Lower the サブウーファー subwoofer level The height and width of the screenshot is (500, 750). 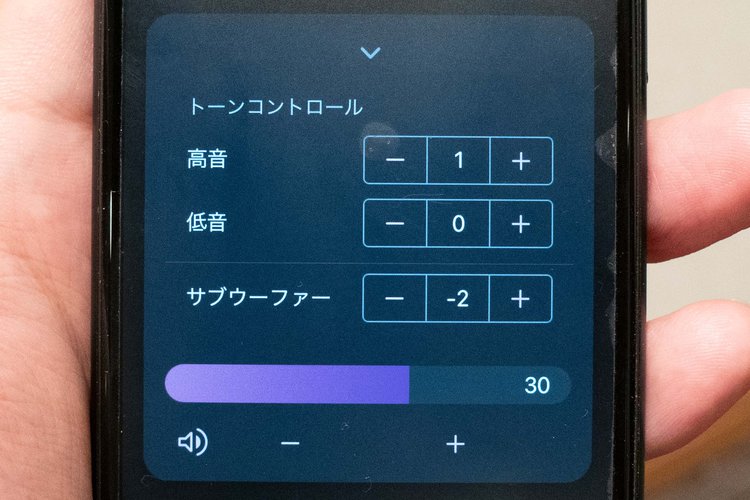[x=395, y=298]
